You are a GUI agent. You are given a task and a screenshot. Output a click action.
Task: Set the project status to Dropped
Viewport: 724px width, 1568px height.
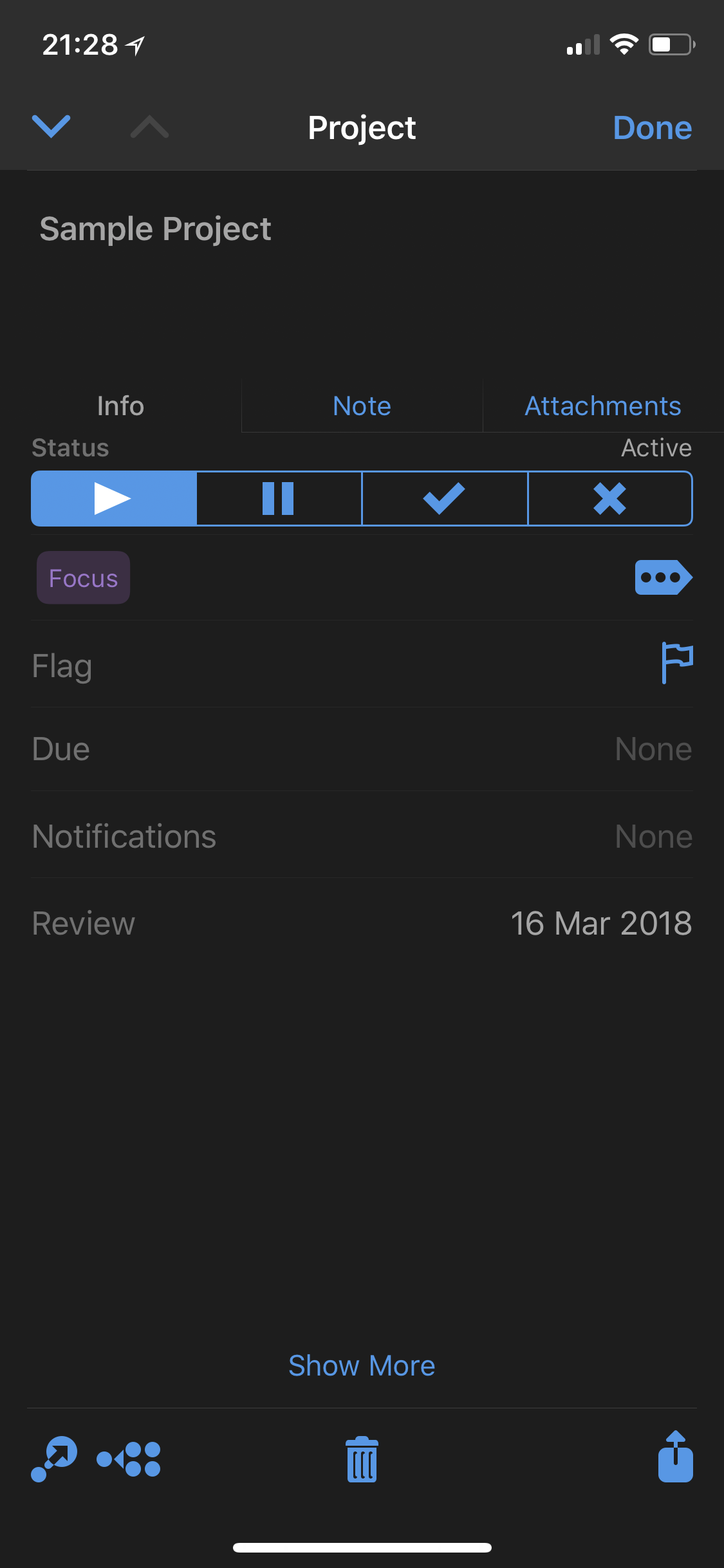coord(609,499)
